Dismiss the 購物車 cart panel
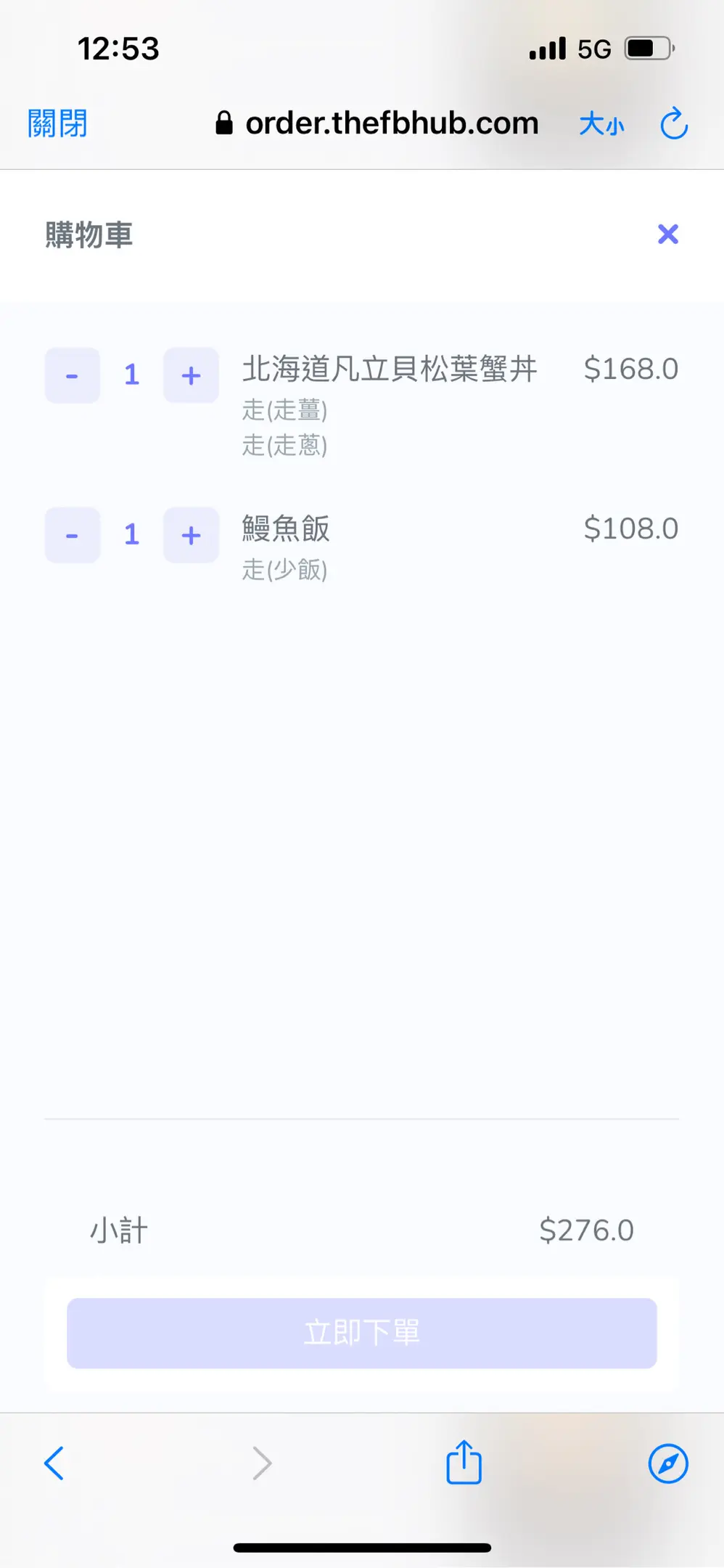724x1568 pixels. [667, 234]
